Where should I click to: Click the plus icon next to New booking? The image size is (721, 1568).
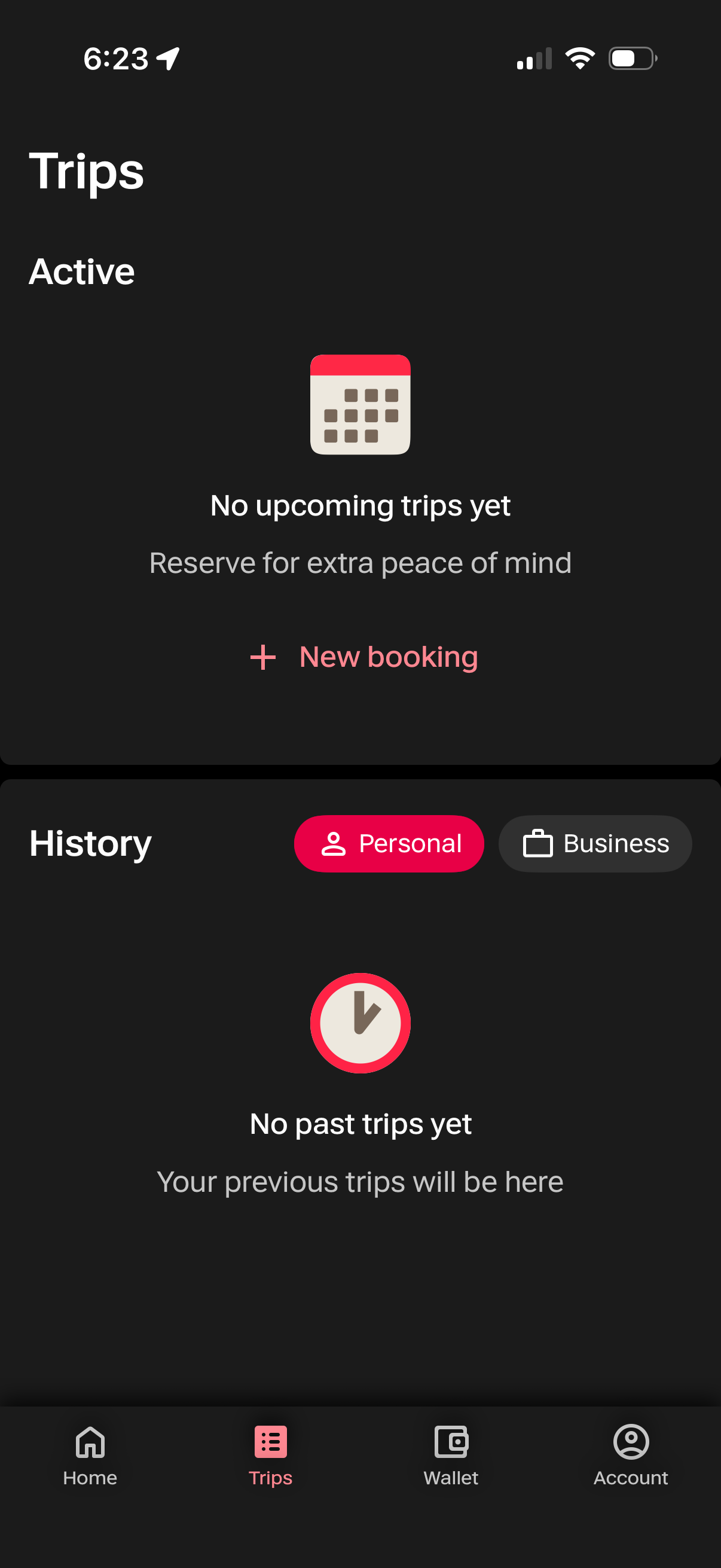262,657
